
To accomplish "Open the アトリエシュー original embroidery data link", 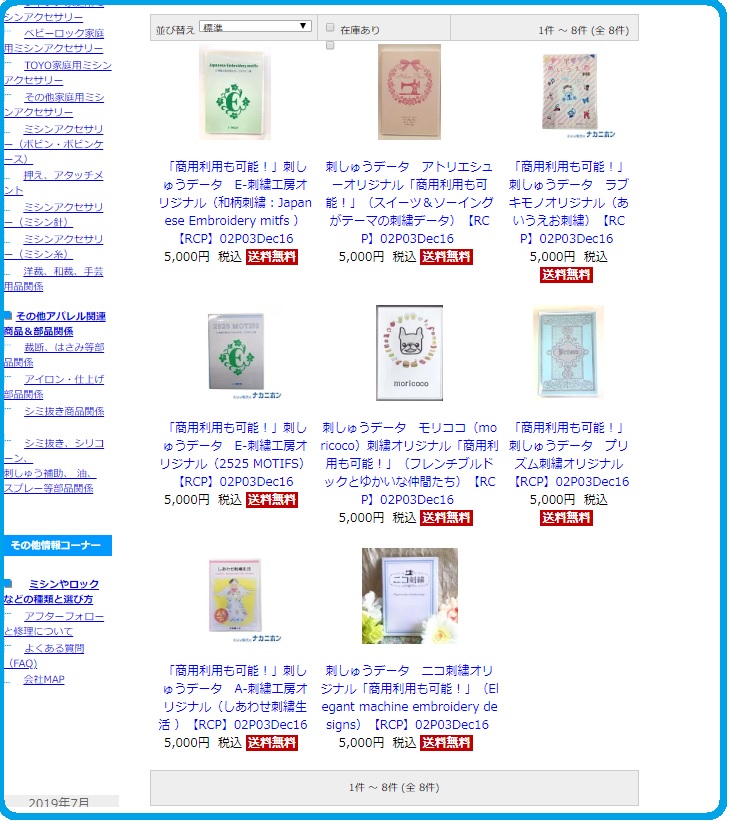I will 411,202.
